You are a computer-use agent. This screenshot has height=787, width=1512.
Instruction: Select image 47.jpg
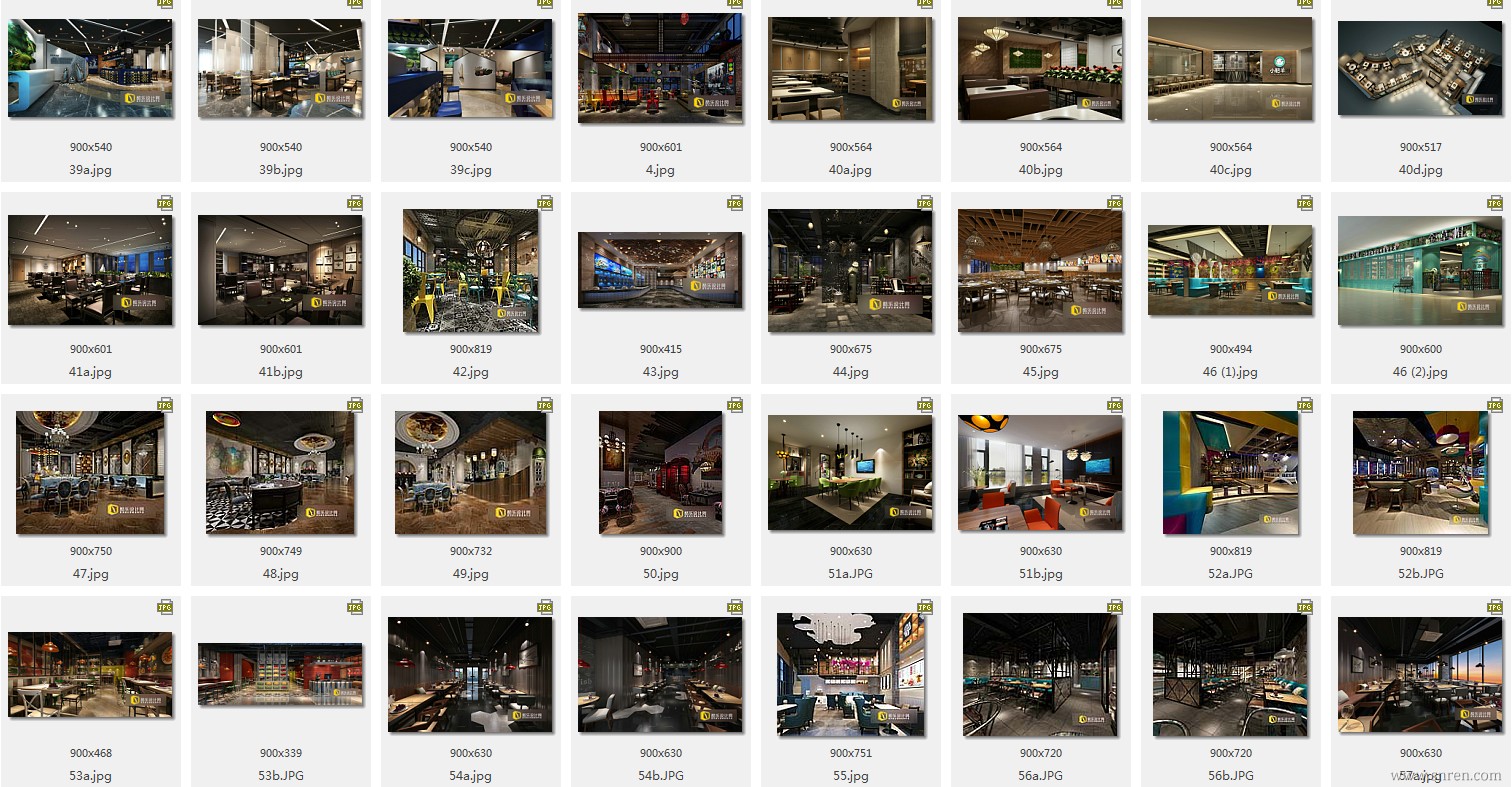tap(90, 472)
